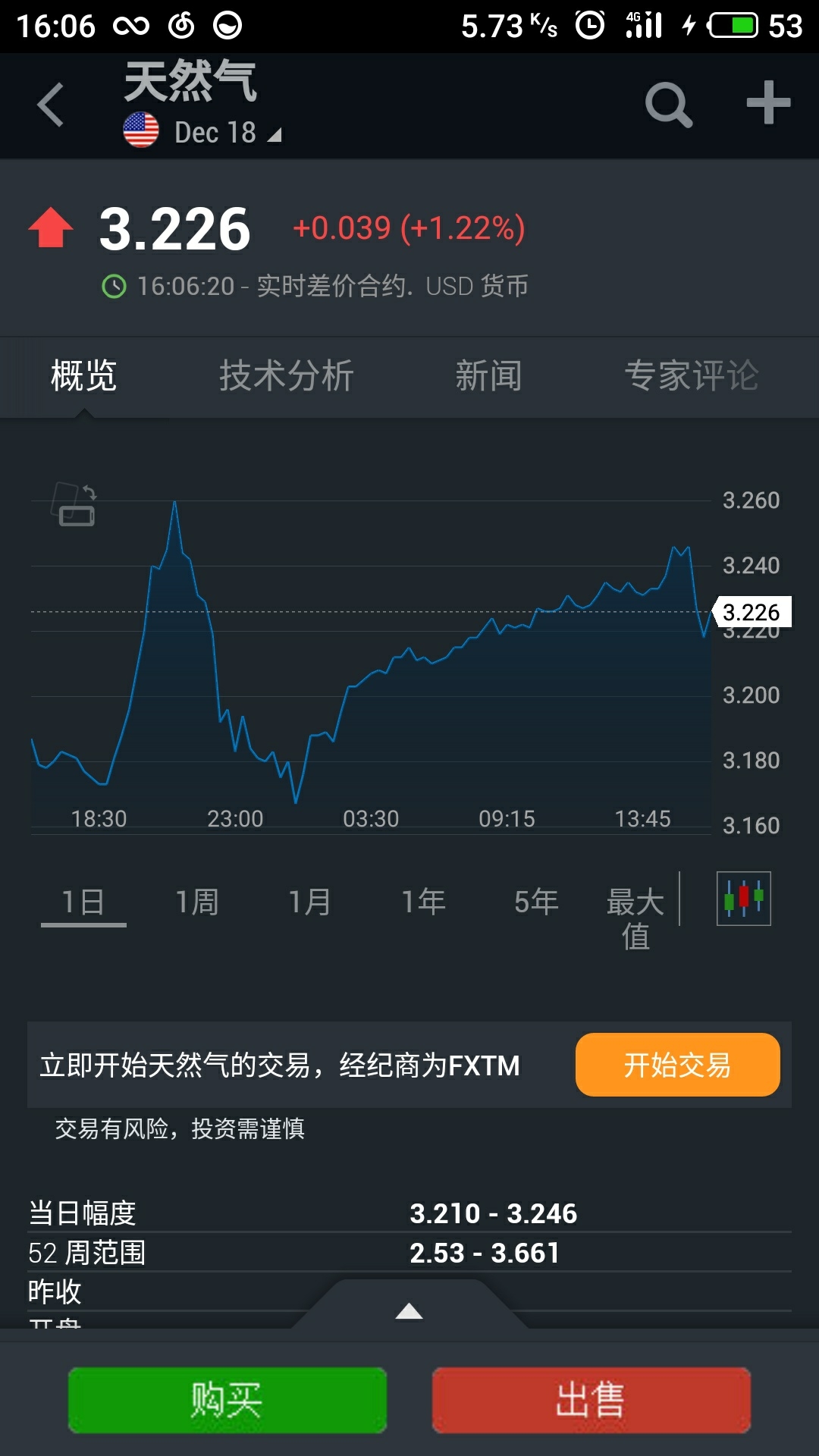Go back using the top-left arrow

point(51,105)
